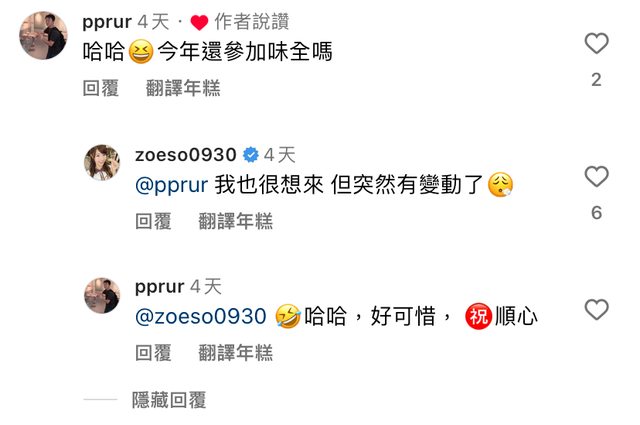Reply to pprur's 好可惜 comment
The width and height of the screenshot is (640, 425).
click(153, 352)
